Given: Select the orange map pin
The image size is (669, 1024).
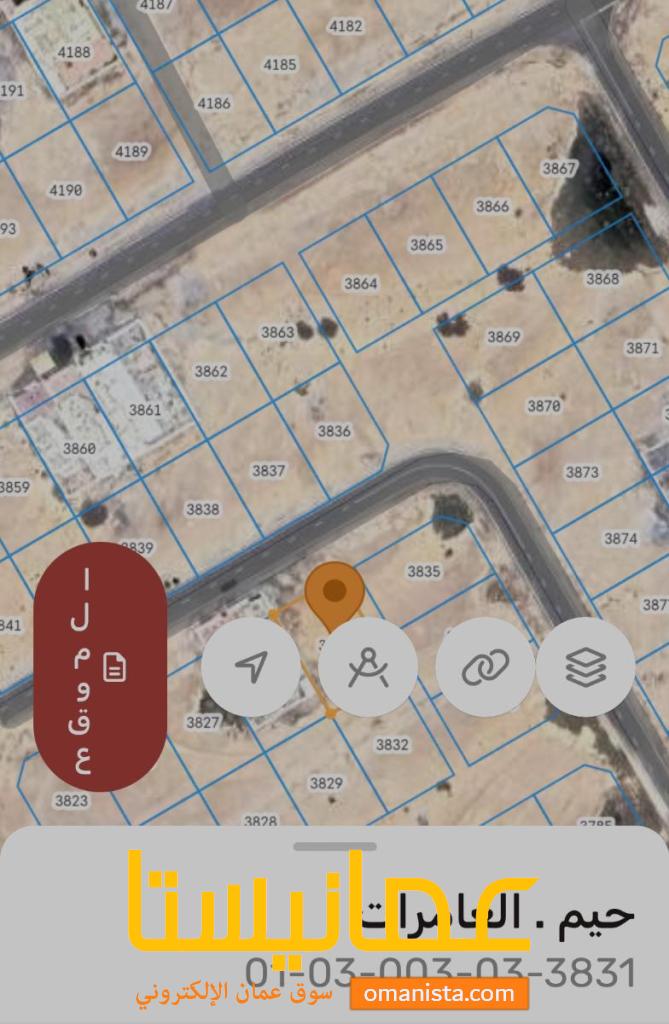Looking at the screenshot, I should click(x=333, y=590).
